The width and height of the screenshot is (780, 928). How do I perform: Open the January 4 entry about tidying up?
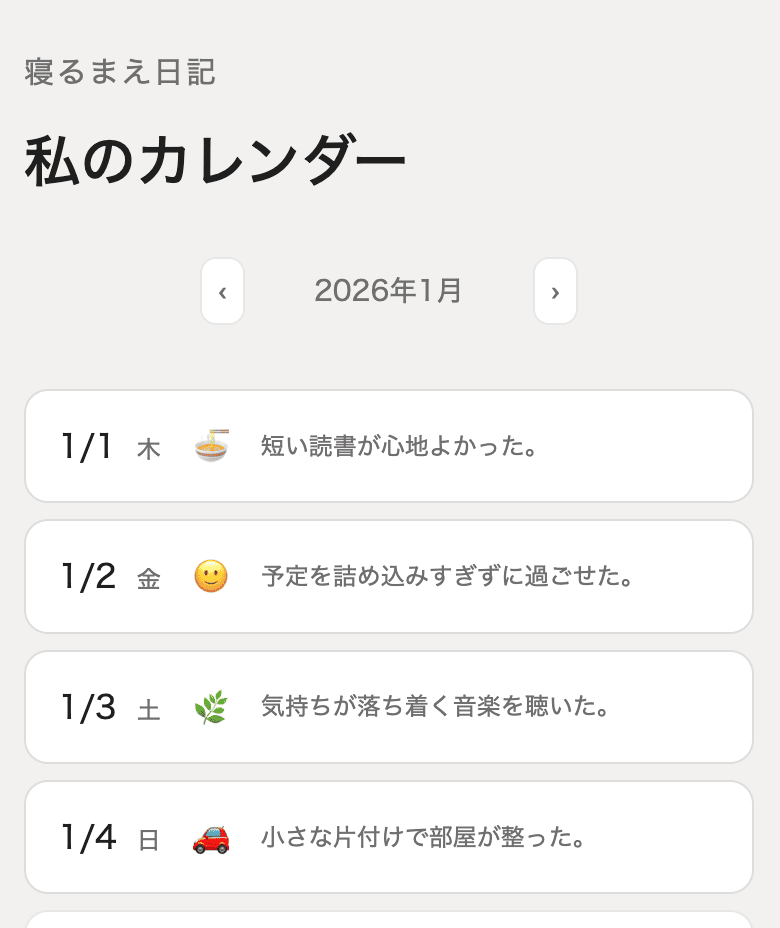pos(388,837)
